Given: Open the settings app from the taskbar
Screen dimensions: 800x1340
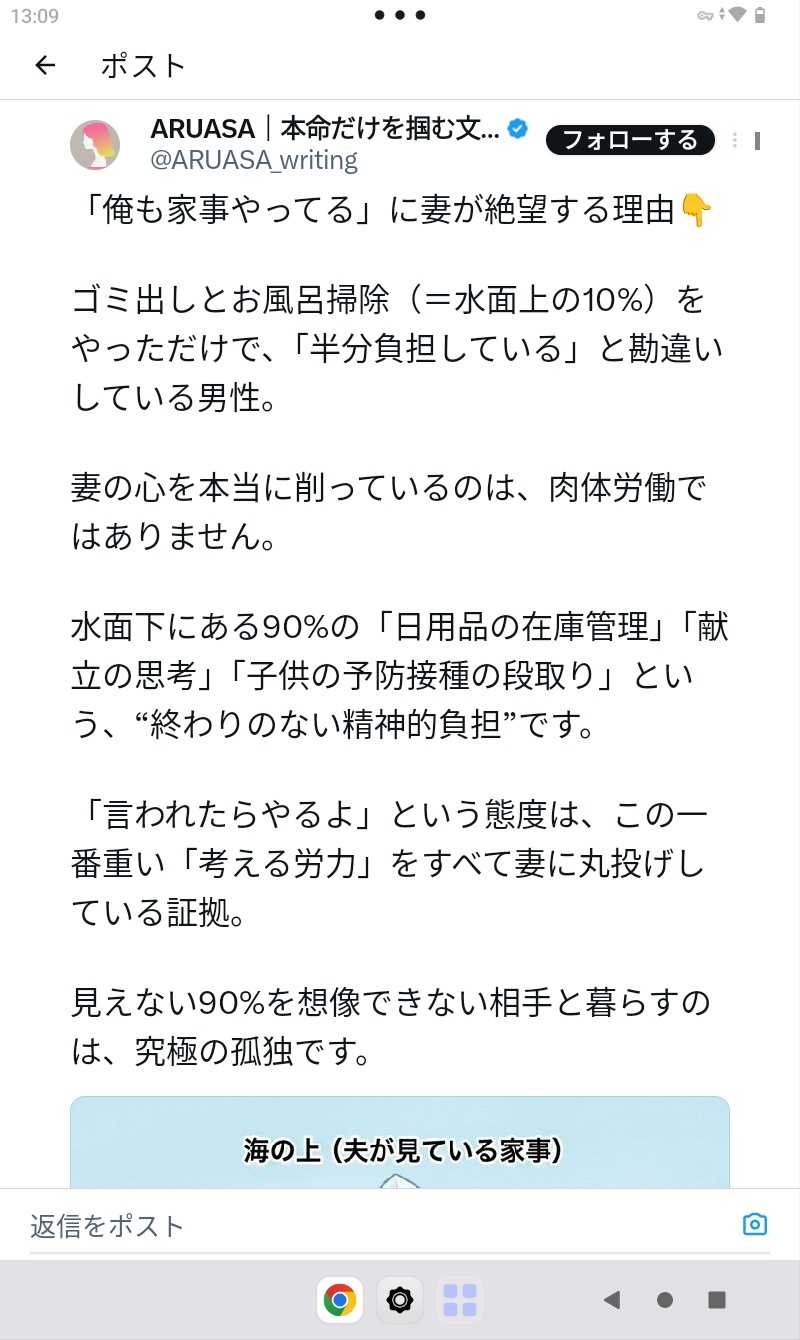Looking at the screenshot, I should (x=400, y=1300).
